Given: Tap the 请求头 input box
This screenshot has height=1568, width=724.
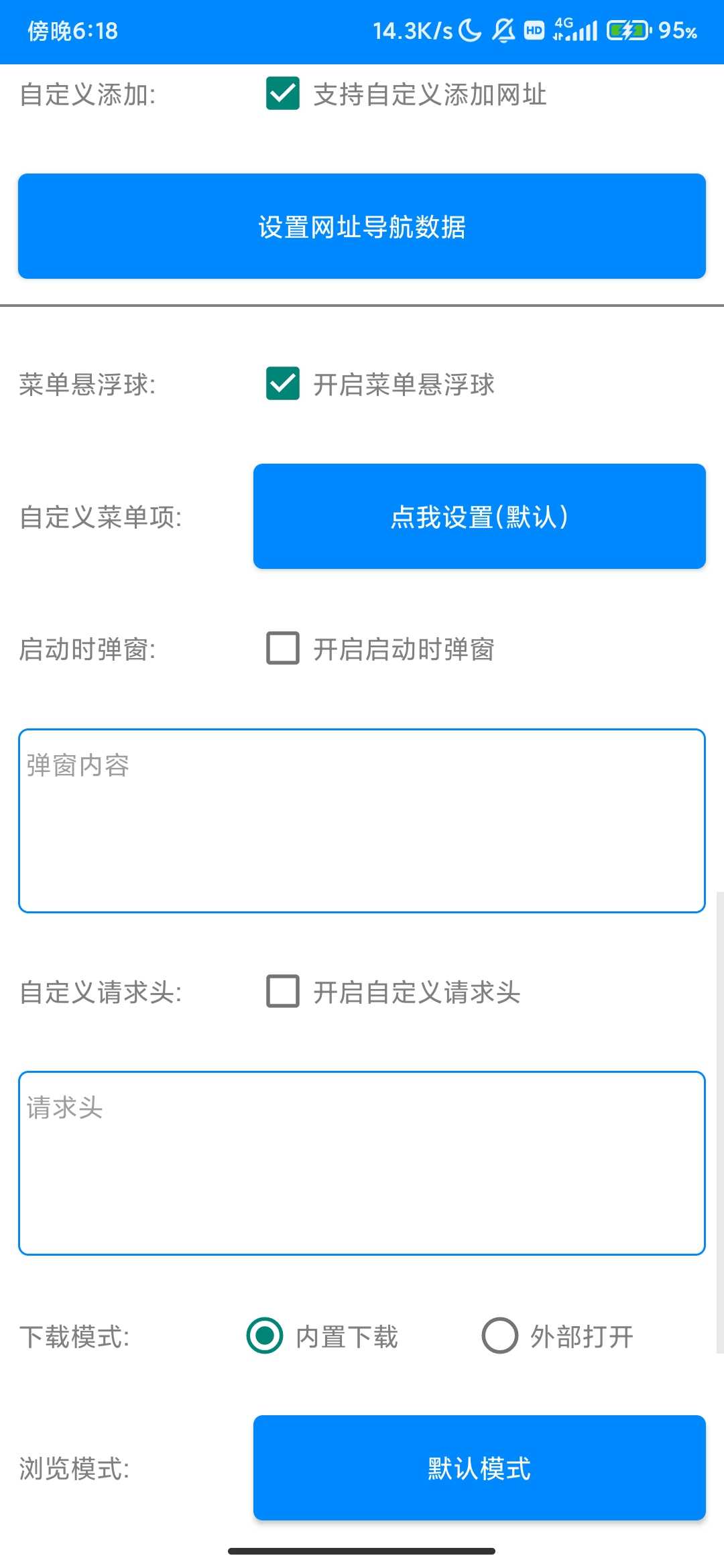Looking at the screenshot, I should pos(362,1163).
